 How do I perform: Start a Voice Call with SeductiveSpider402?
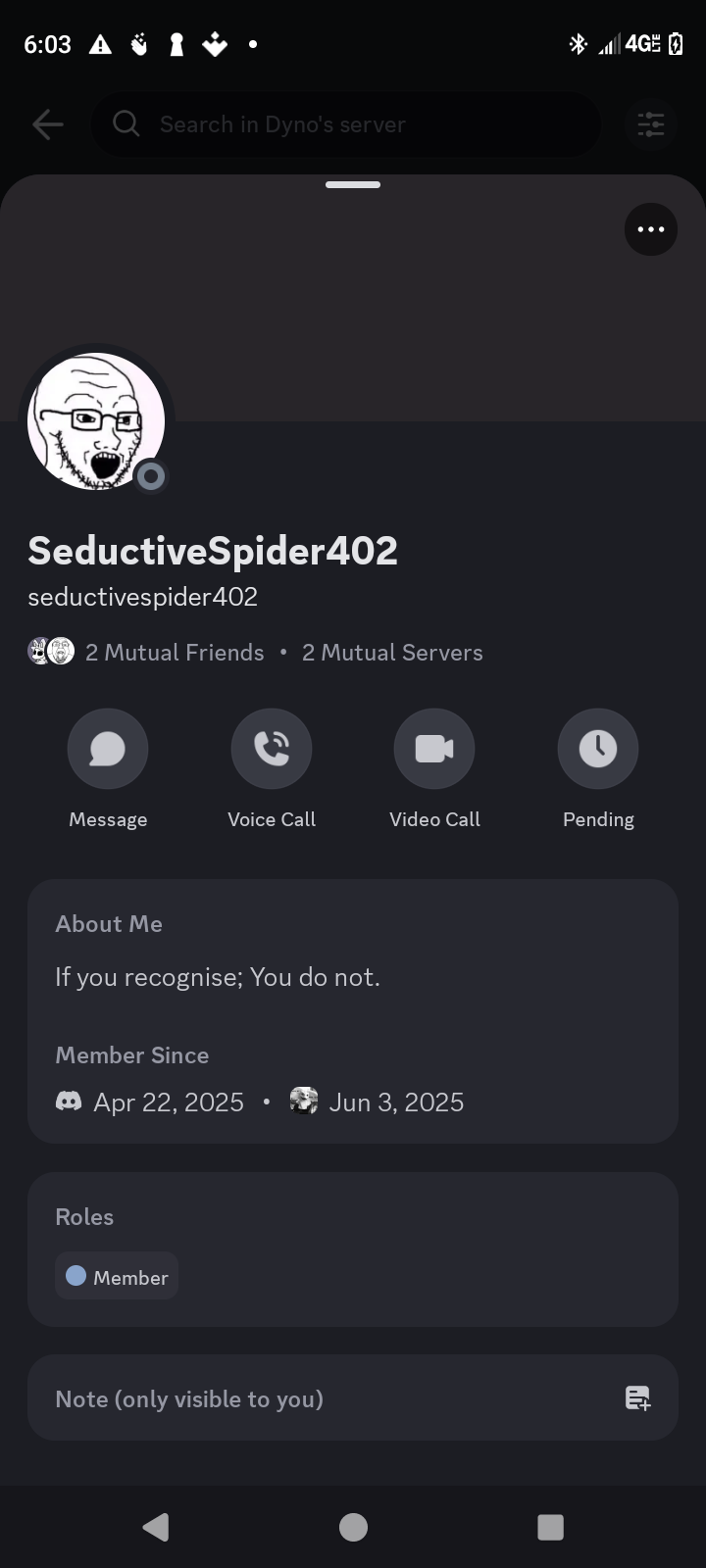[272, 748]
